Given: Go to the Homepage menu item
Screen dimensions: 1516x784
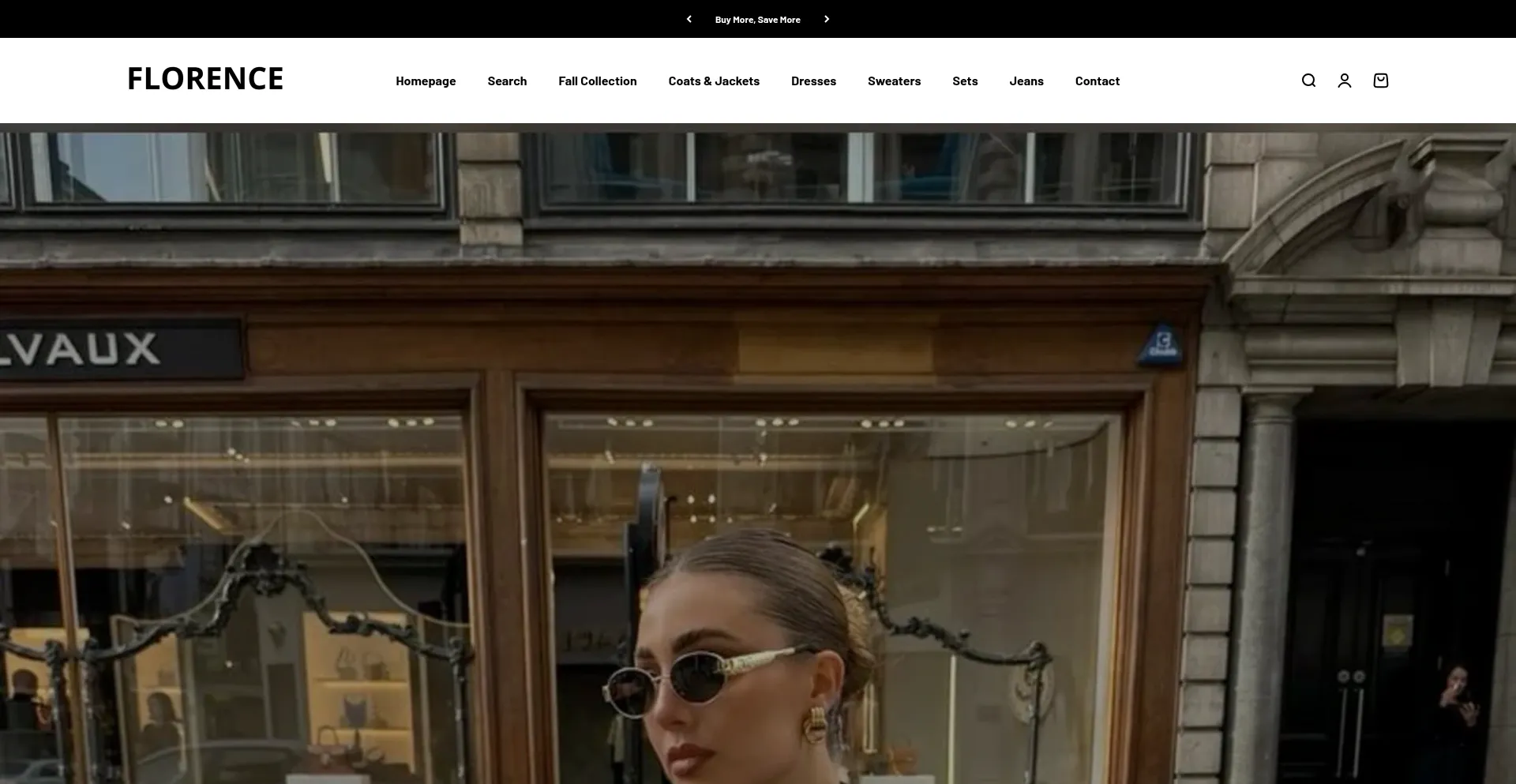Looking at the screenshot, I should [426, 81].
